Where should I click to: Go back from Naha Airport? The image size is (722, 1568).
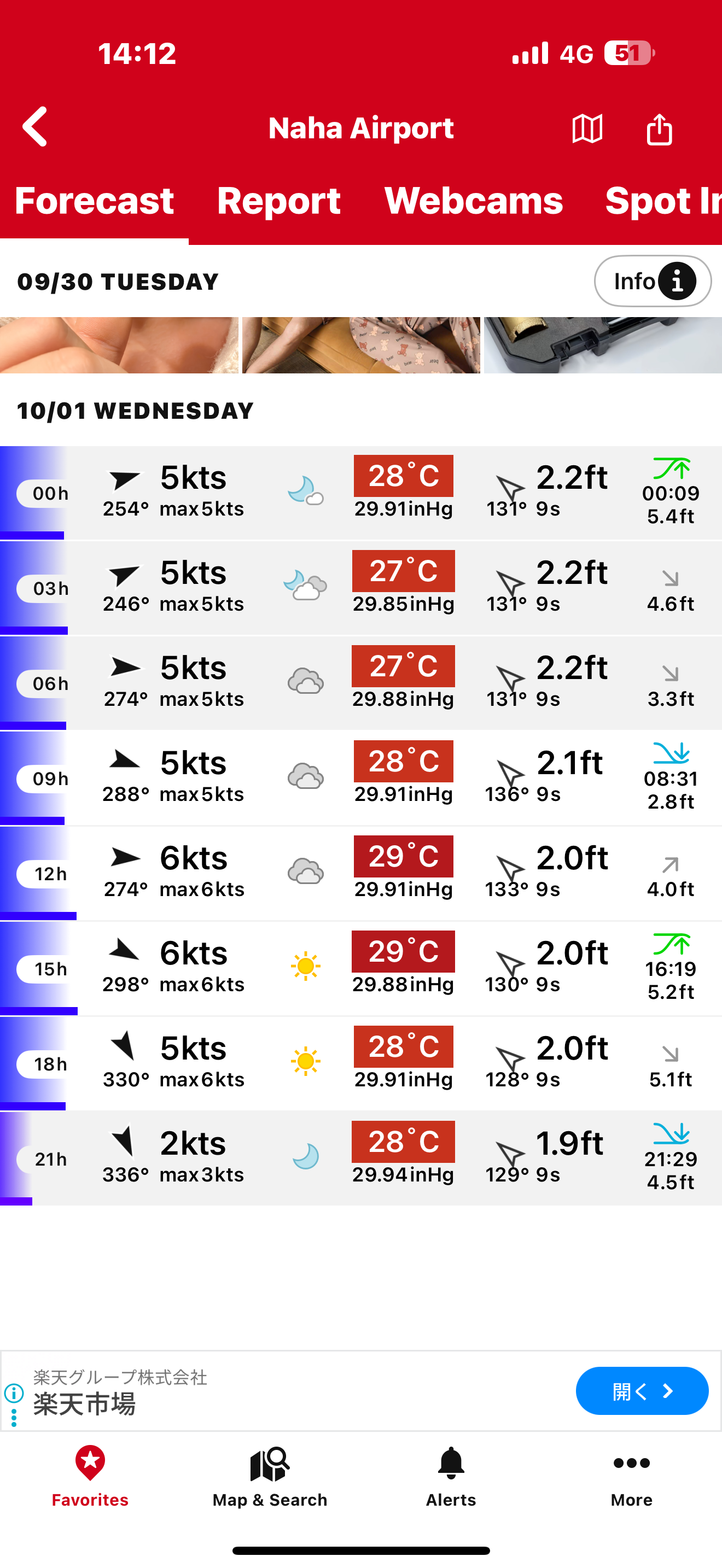pyautogui.click(x=36, y=127)
